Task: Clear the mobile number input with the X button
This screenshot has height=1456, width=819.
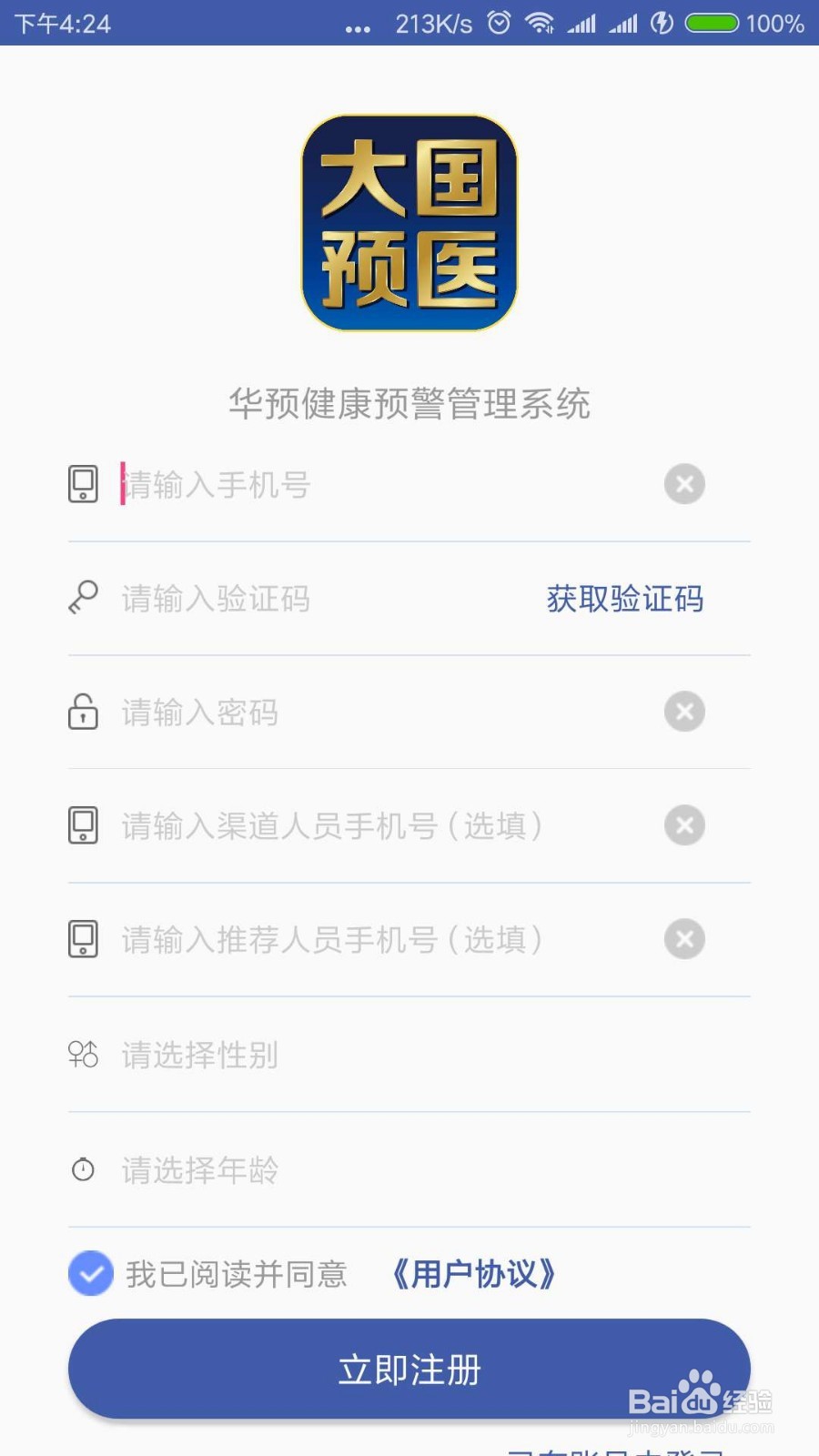Action: pos(684,484)
